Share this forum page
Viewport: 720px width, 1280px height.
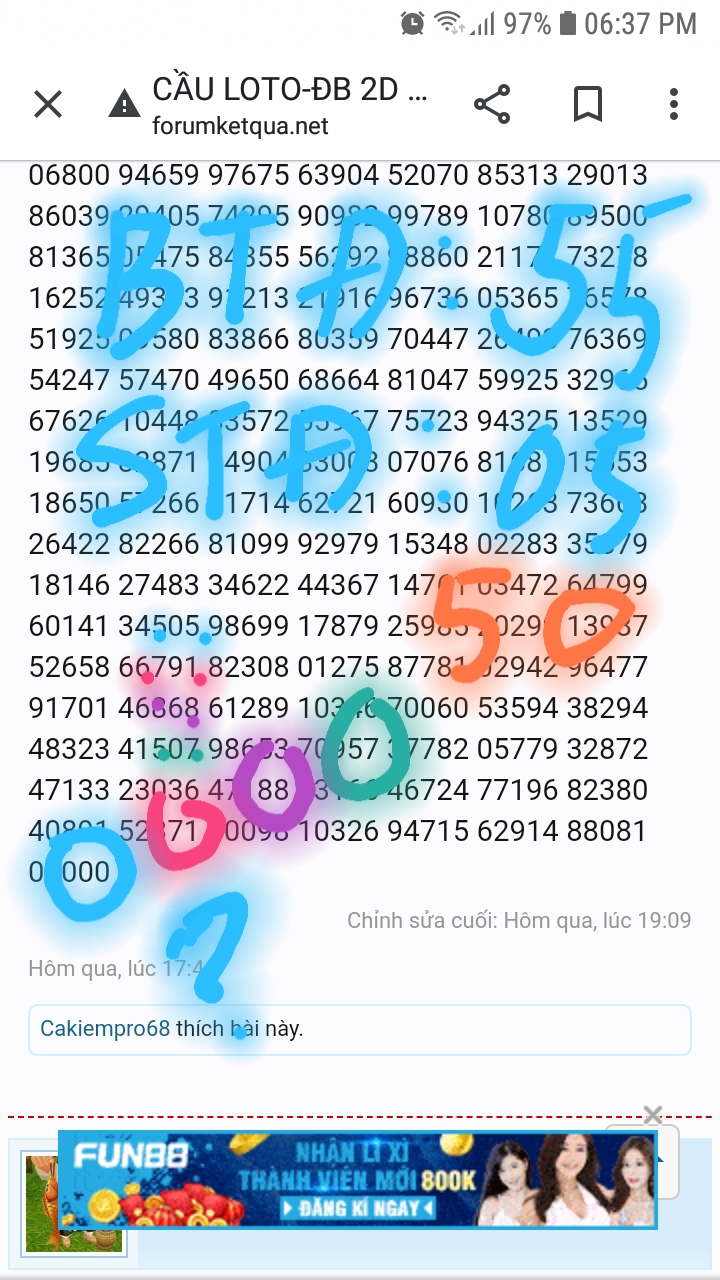tap(491, 104)
